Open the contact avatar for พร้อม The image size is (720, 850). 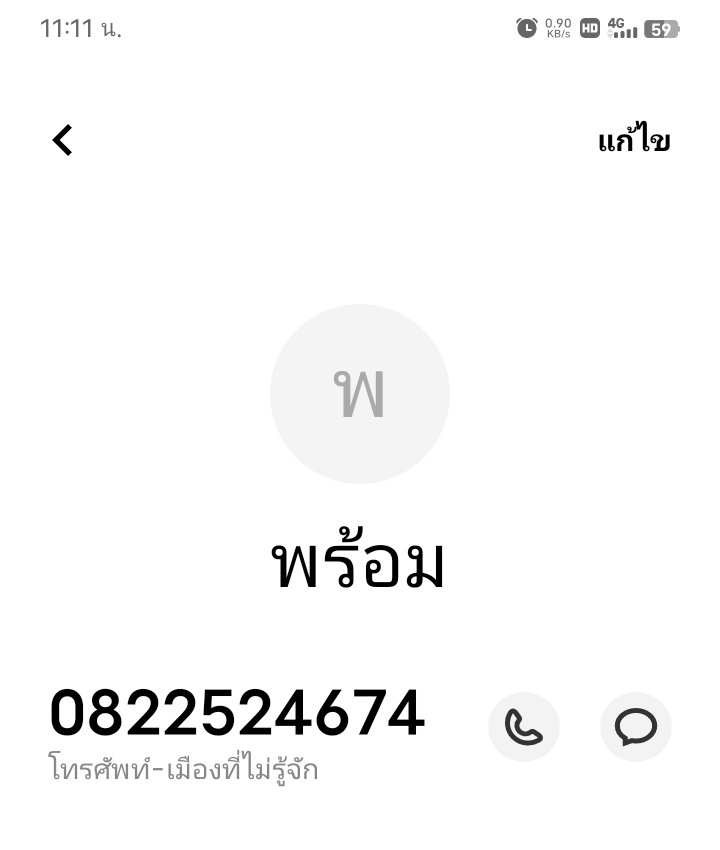point(360,394)
